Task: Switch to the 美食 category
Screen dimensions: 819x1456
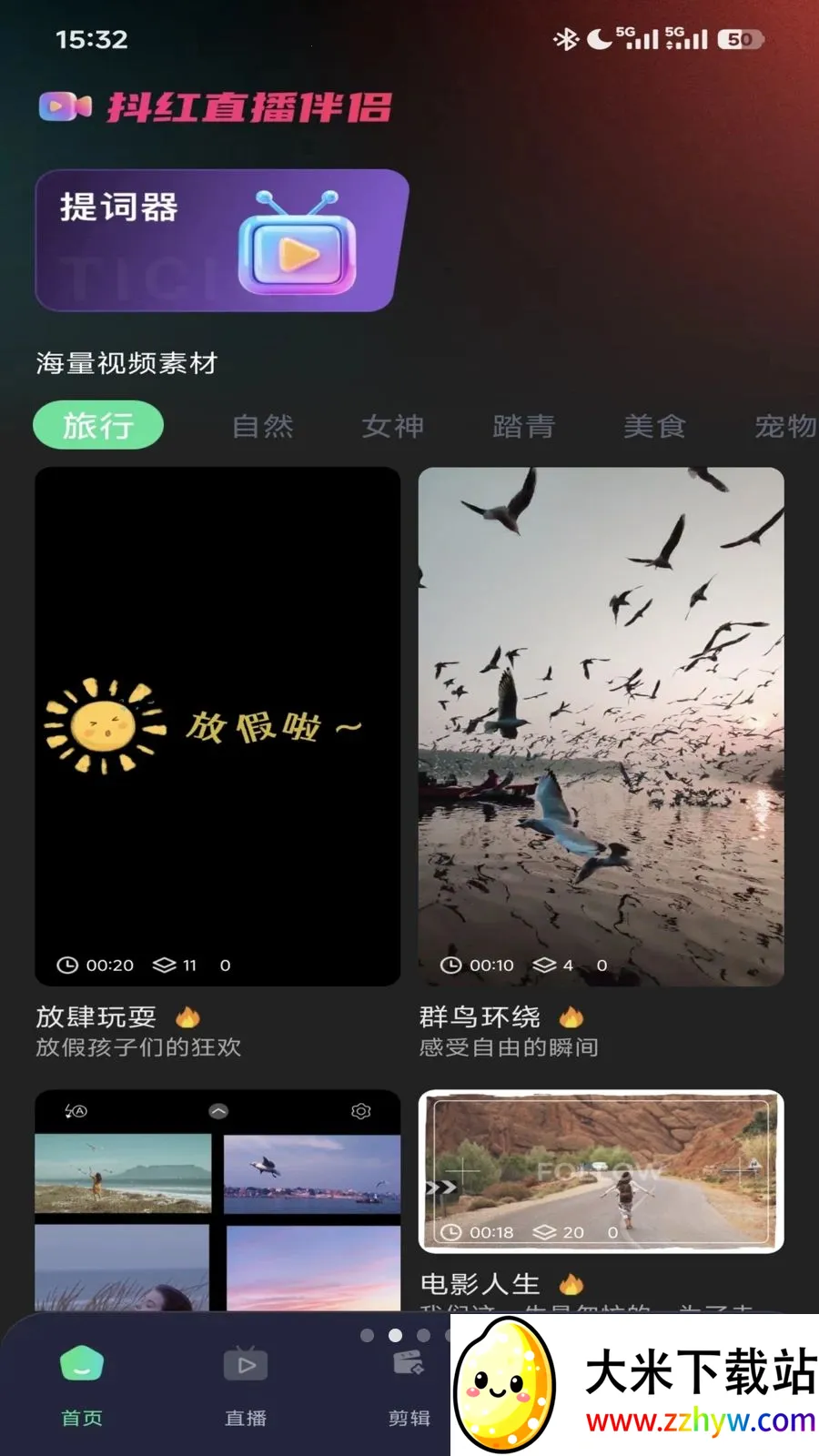Action: point(654,426)
